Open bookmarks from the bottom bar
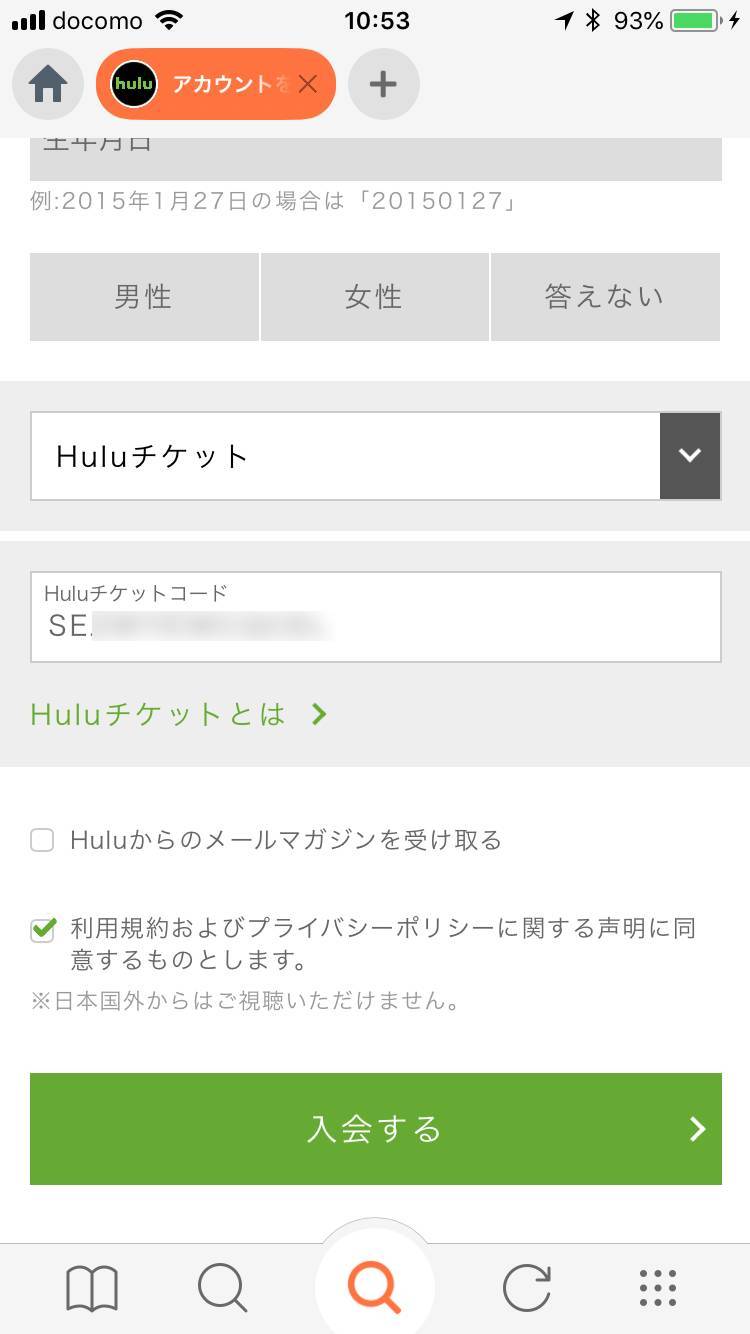Image resolution: width=750 pixels, height=1334 pixels. tap(92, 1288)
